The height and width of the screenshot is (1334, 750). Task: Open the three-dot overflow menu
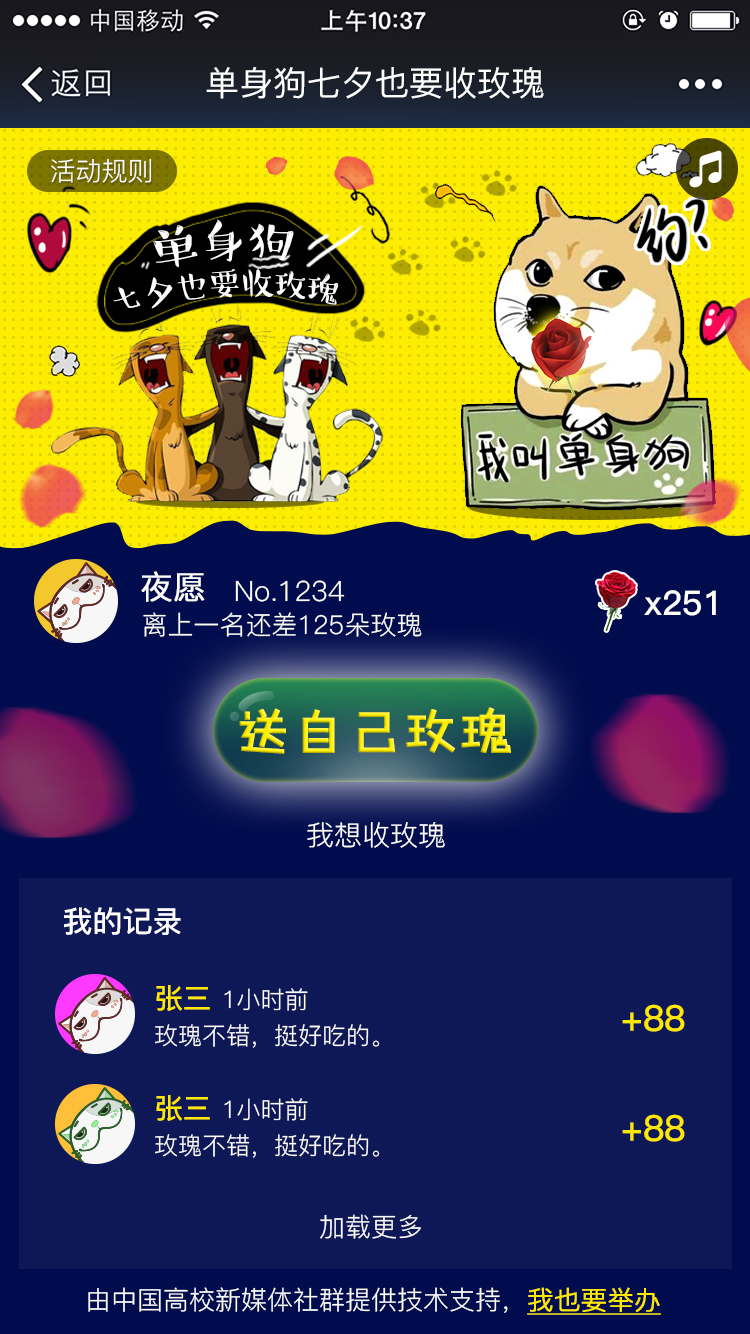coord(700,84)
